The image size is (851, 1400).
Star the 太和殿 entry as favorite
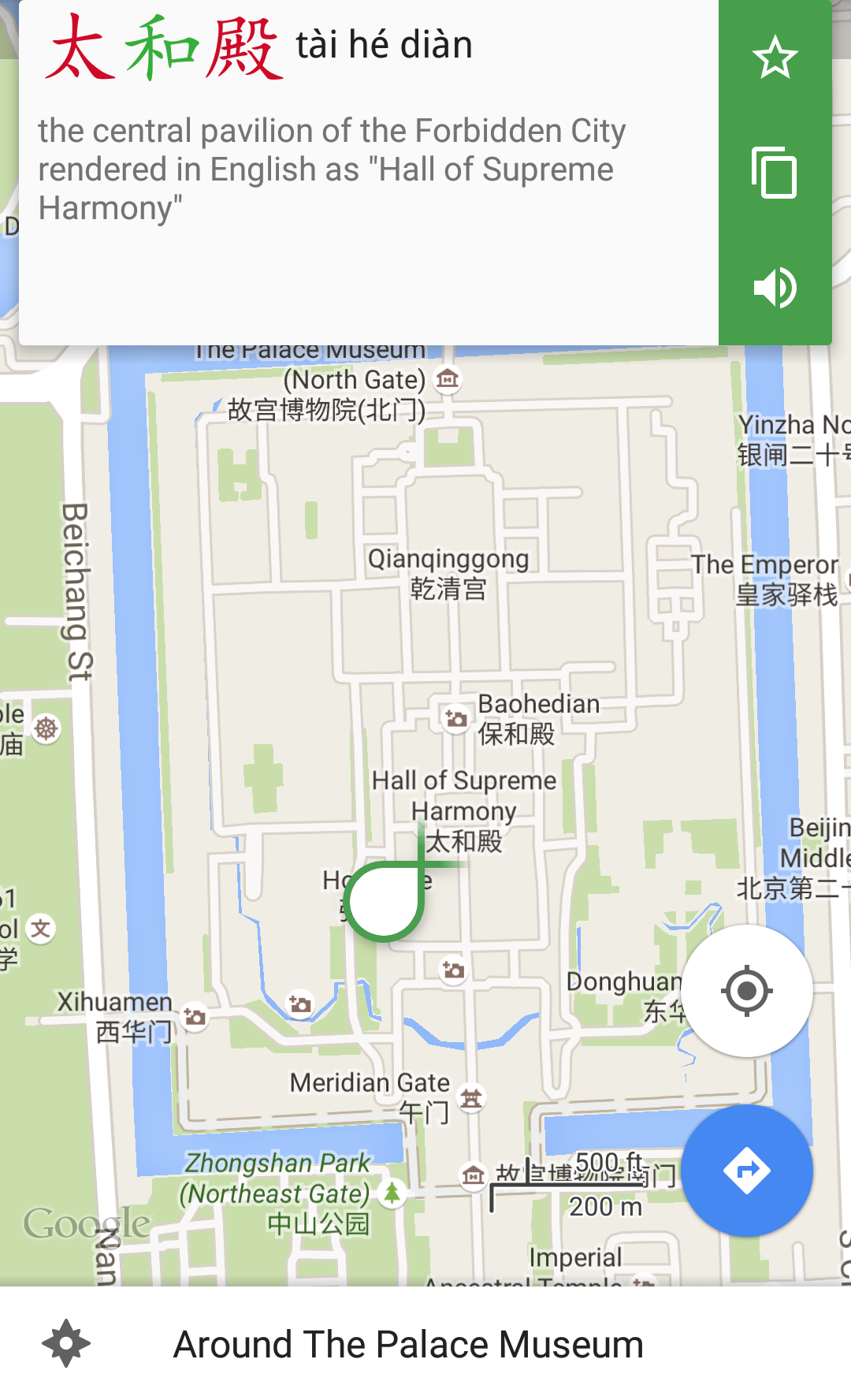[x=775, y=58]
